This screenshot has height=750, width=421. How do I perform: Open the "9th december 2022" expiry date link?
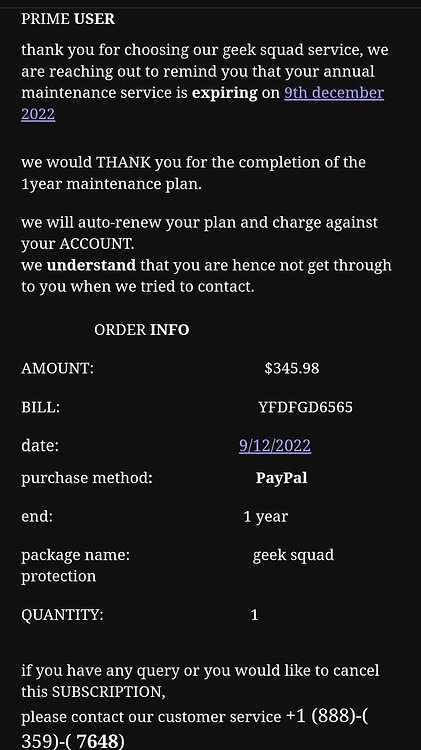point(333,92)
